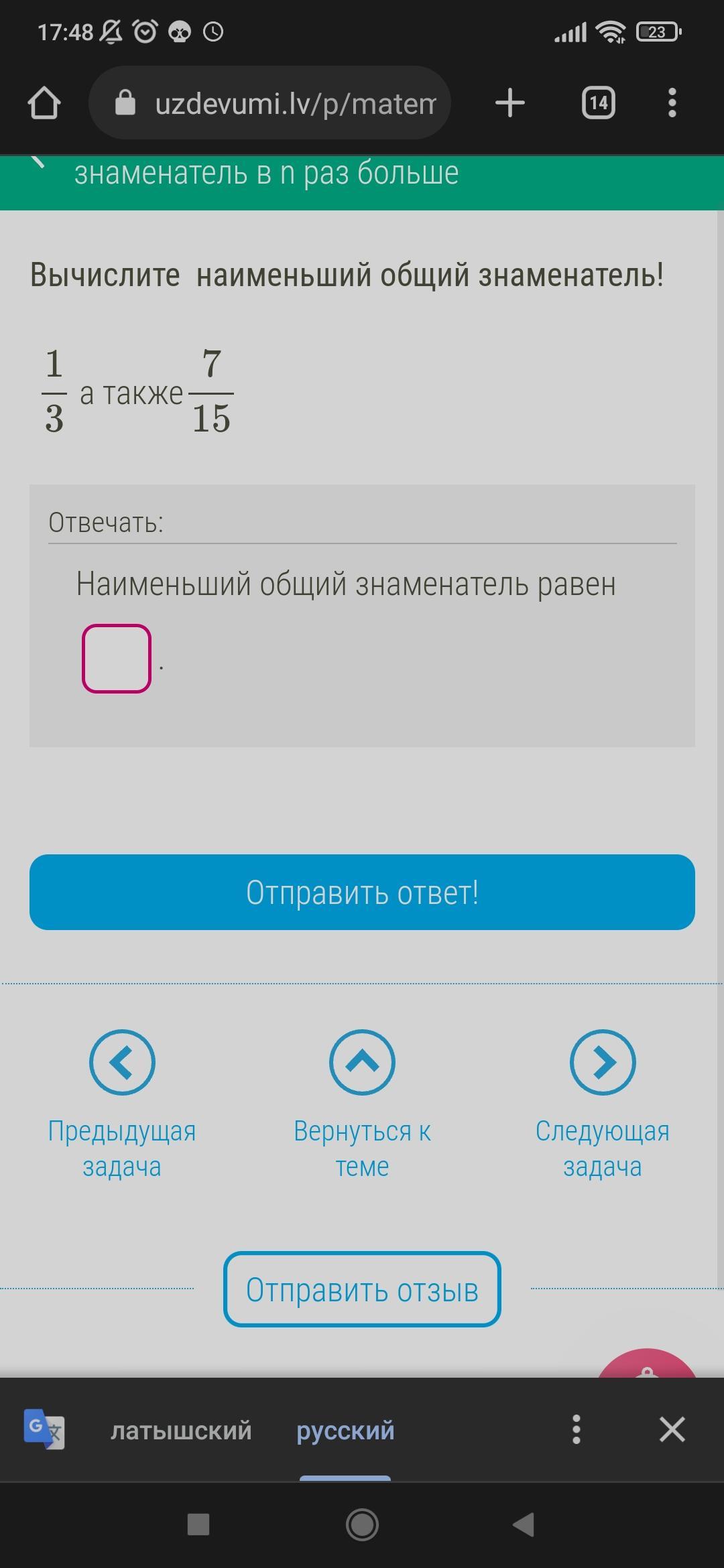Select Вернуться к теме
This screenshot has height=1568, width=724.
[362, 1104]
